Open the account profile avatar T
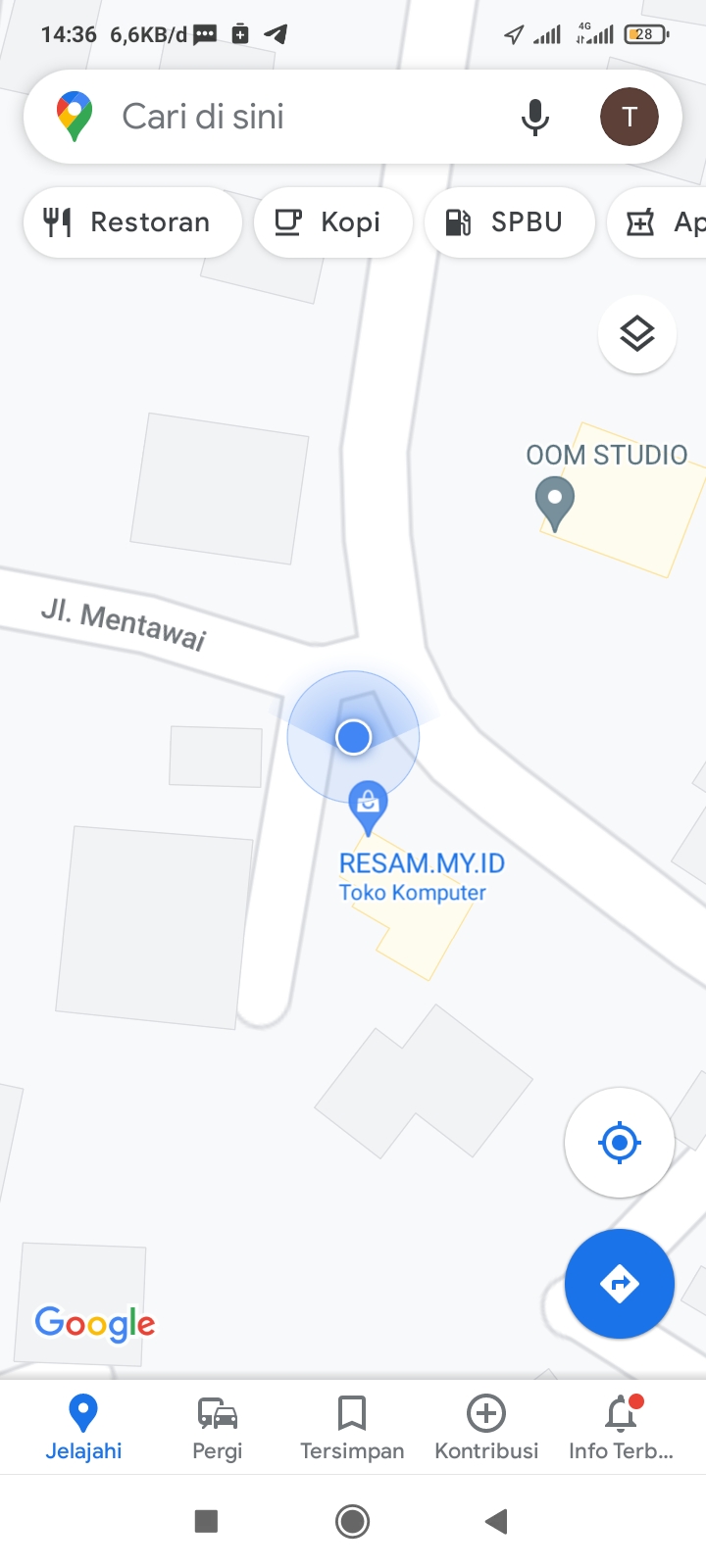Screen dimensions: 706x1568 point(629,117)
